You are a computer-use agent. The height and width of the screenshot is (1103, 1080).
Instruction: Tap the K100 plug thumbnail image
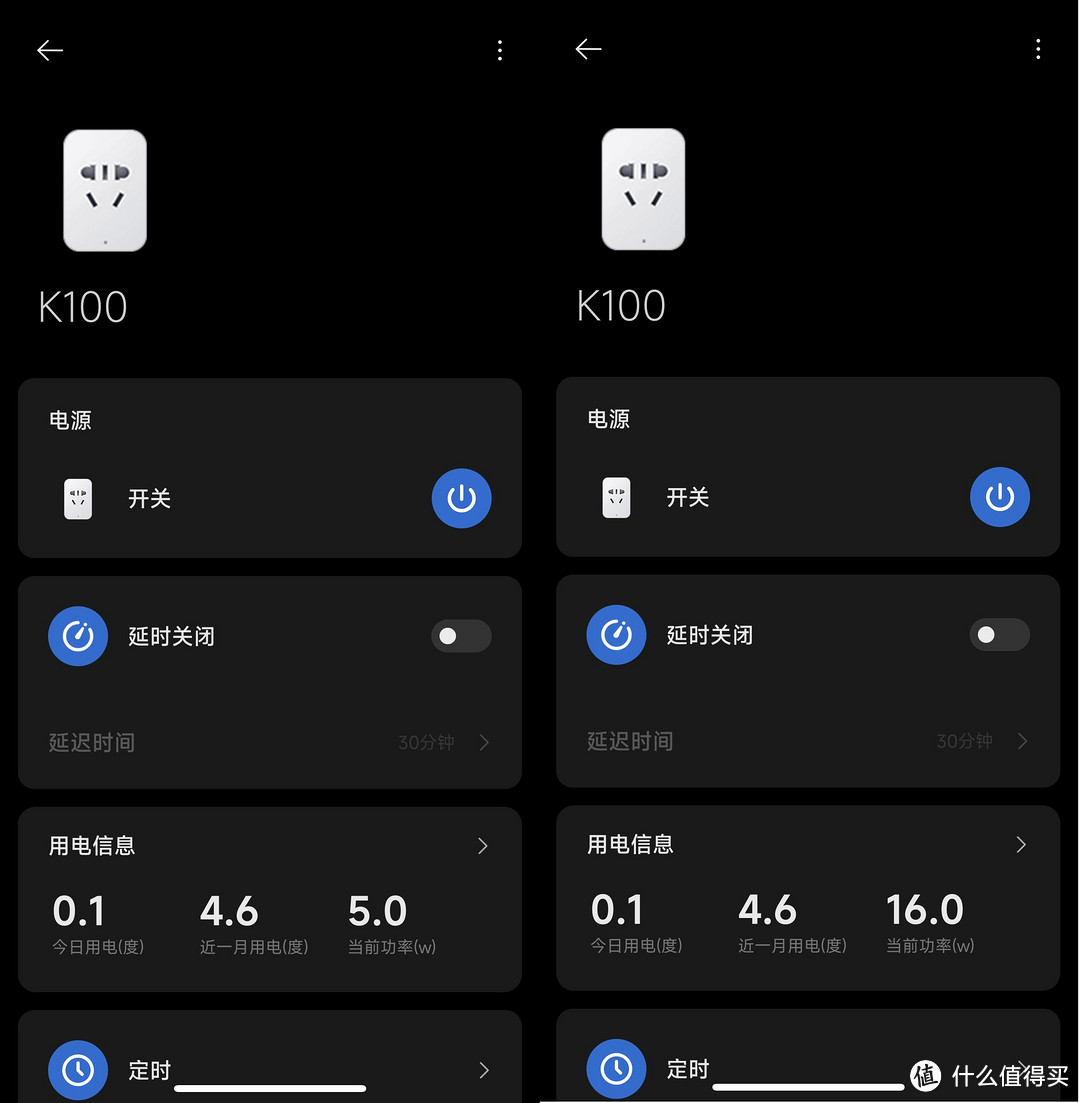[105, 190]
